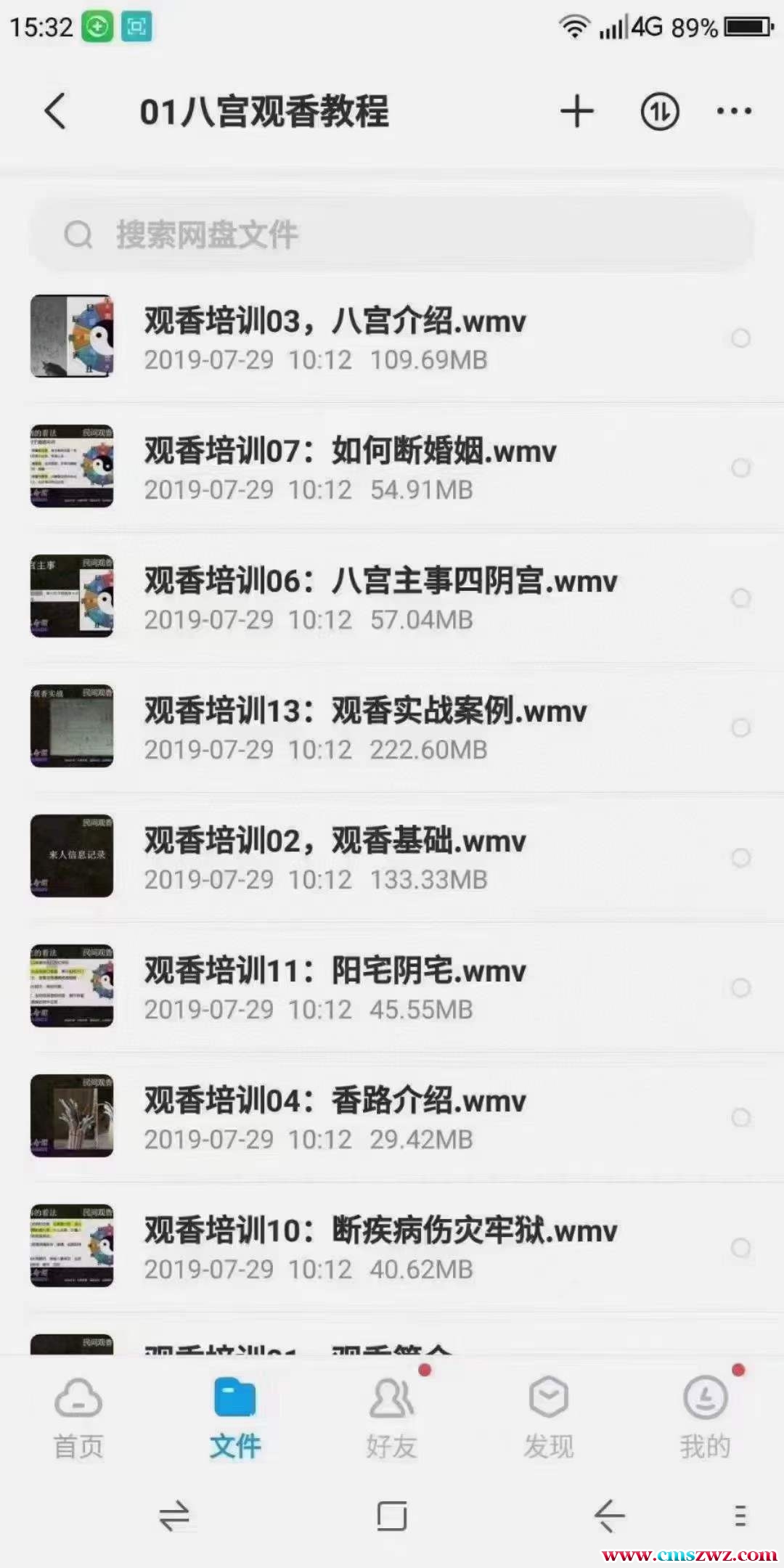784x1568 pixels.
Task: Tap the square recent apps button
Action: [392, 1516]
